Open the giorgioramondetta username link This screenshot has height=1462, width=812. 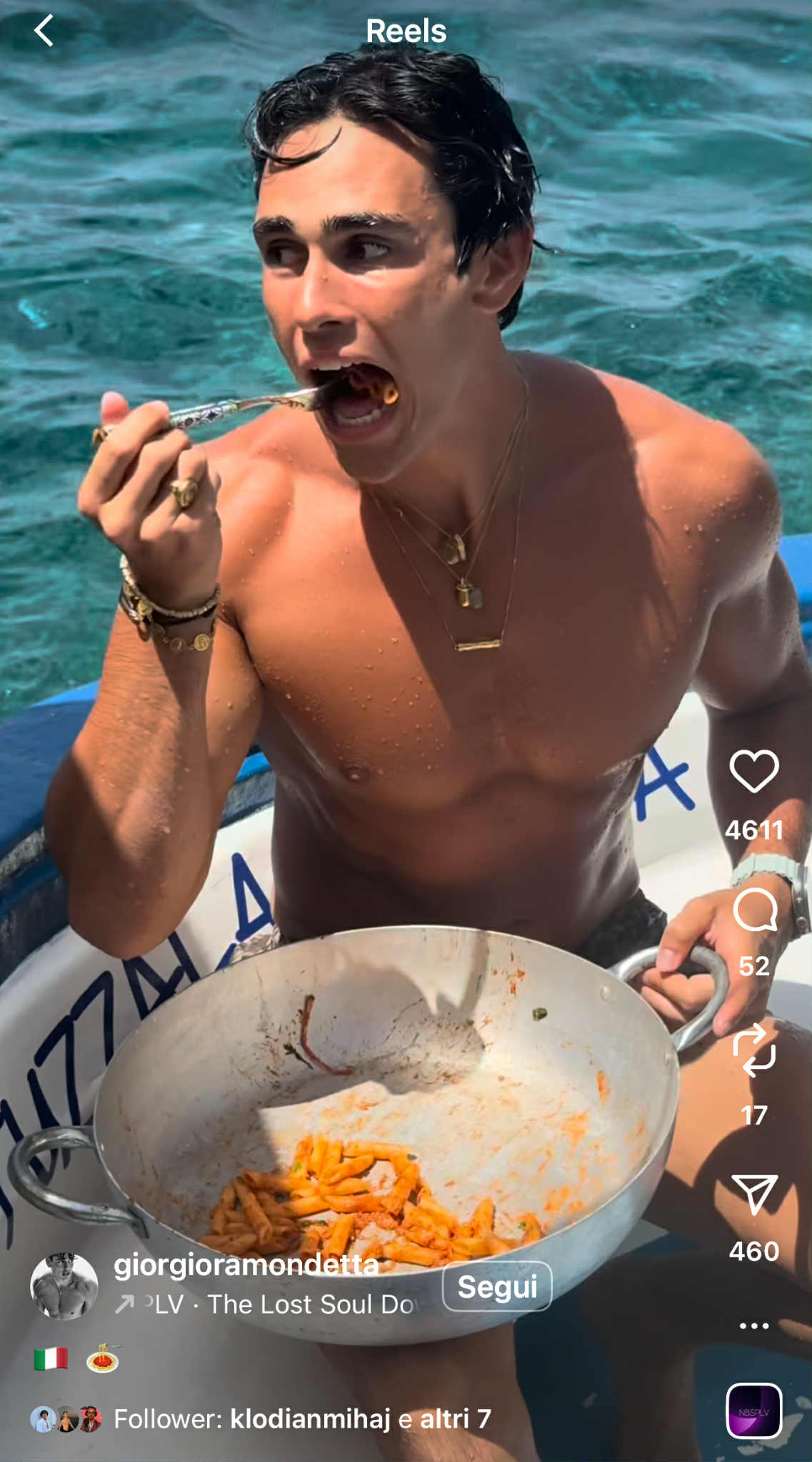click(246, 1265)
